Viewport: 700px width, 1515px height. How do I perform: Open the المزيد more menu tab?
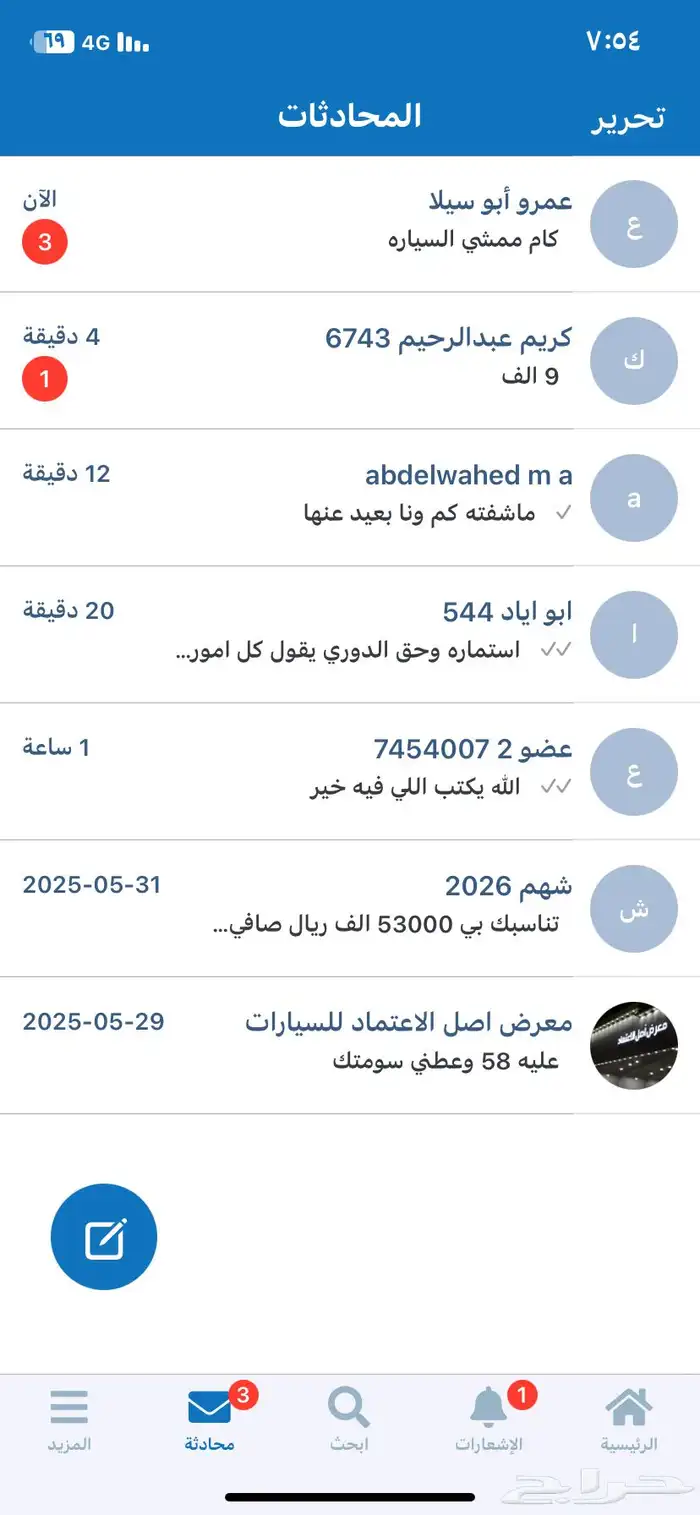69,1420
